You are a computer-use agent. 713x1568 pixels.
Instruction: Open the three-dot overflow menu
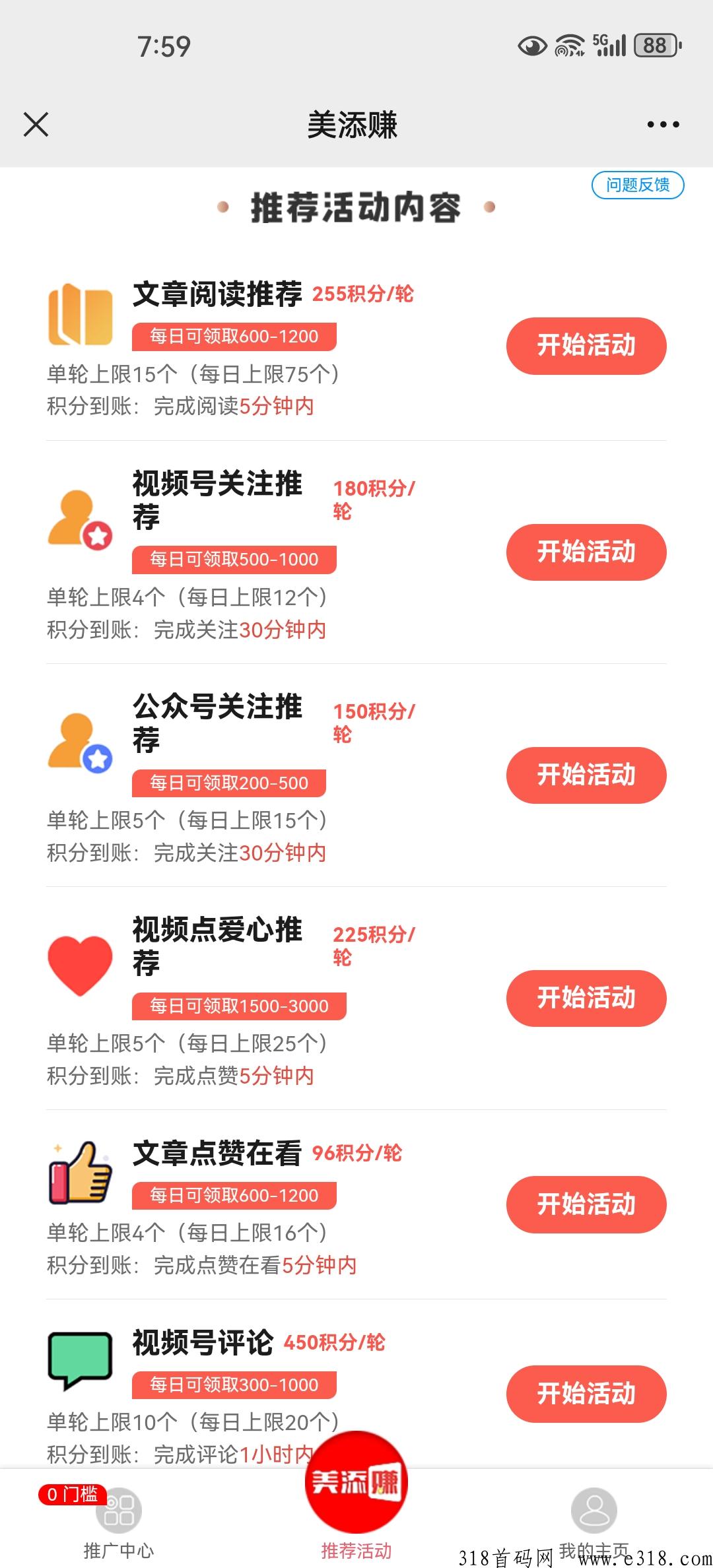click(663, 124)
